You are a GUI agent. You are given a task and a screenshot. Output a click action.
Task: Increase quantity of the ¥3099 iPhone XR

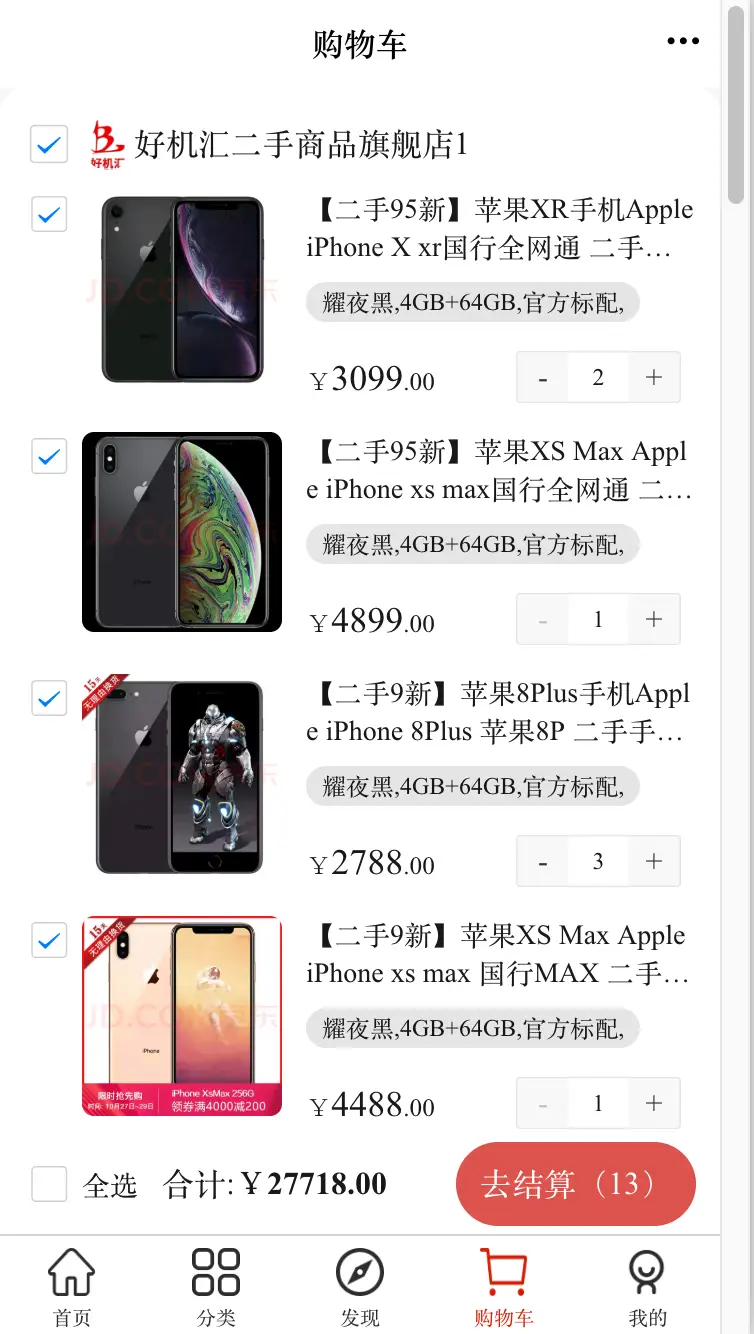[x=654, y=377]
